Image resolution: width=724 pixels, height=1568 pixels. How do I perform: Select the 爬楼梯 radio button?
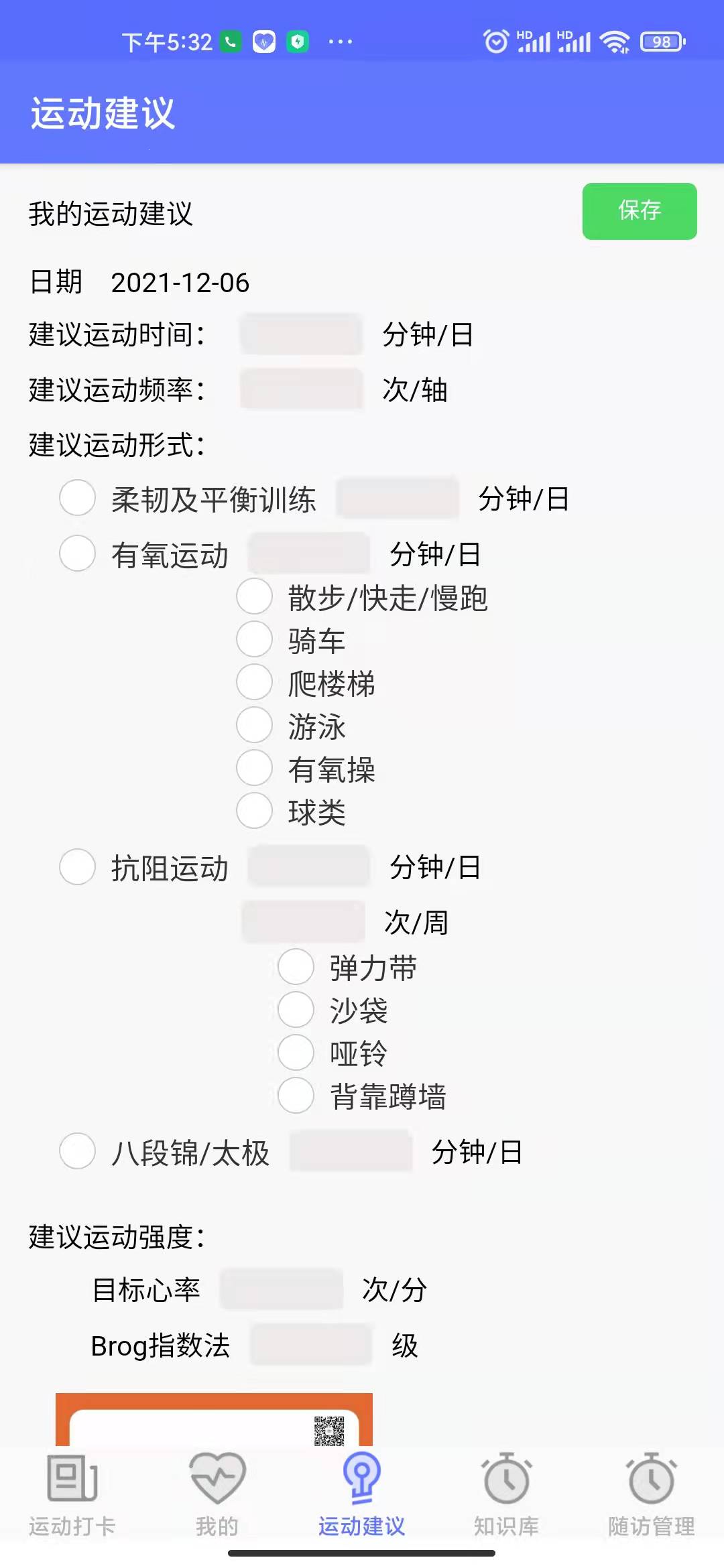tap(254, 682)
